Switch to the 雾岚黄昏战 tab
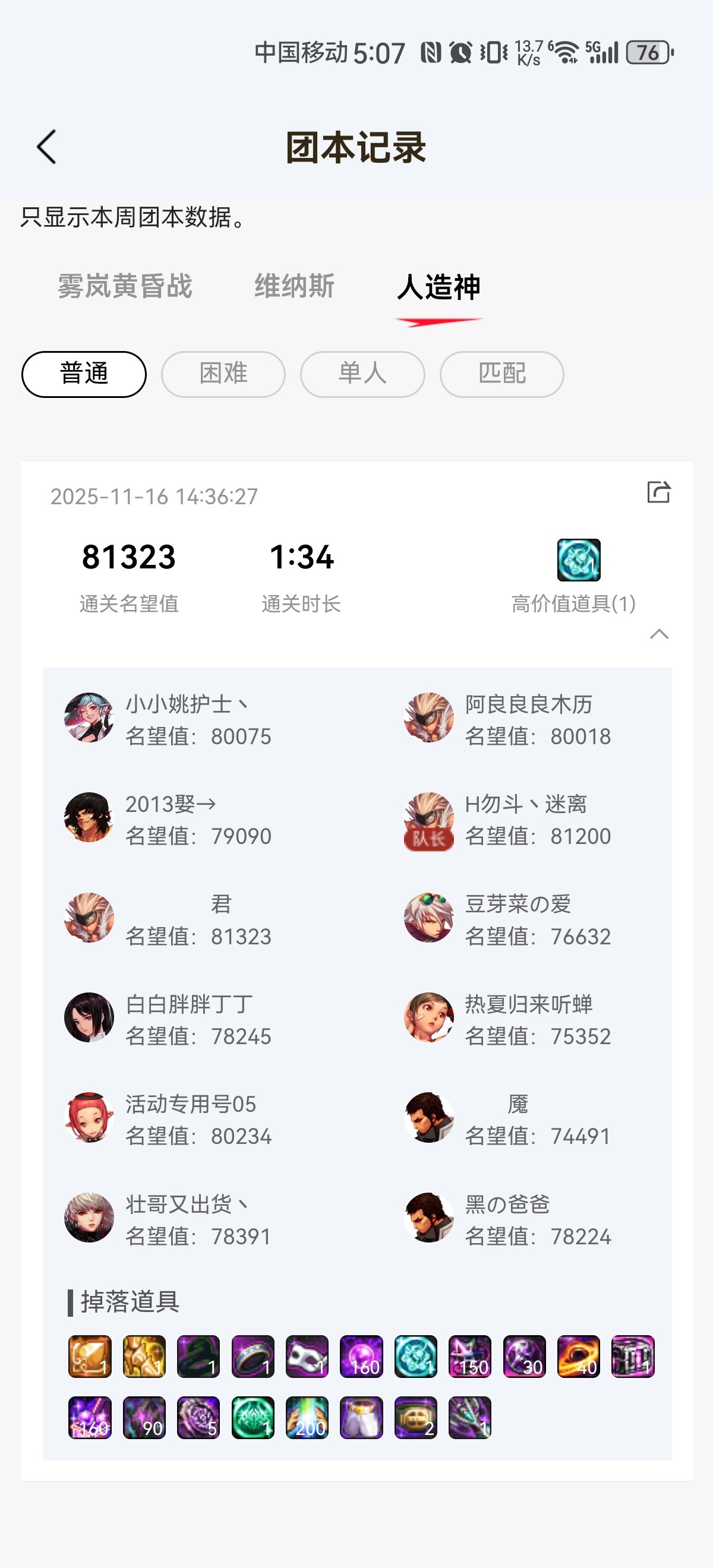The image size is (713, 1568). click(x=125, y=286)
